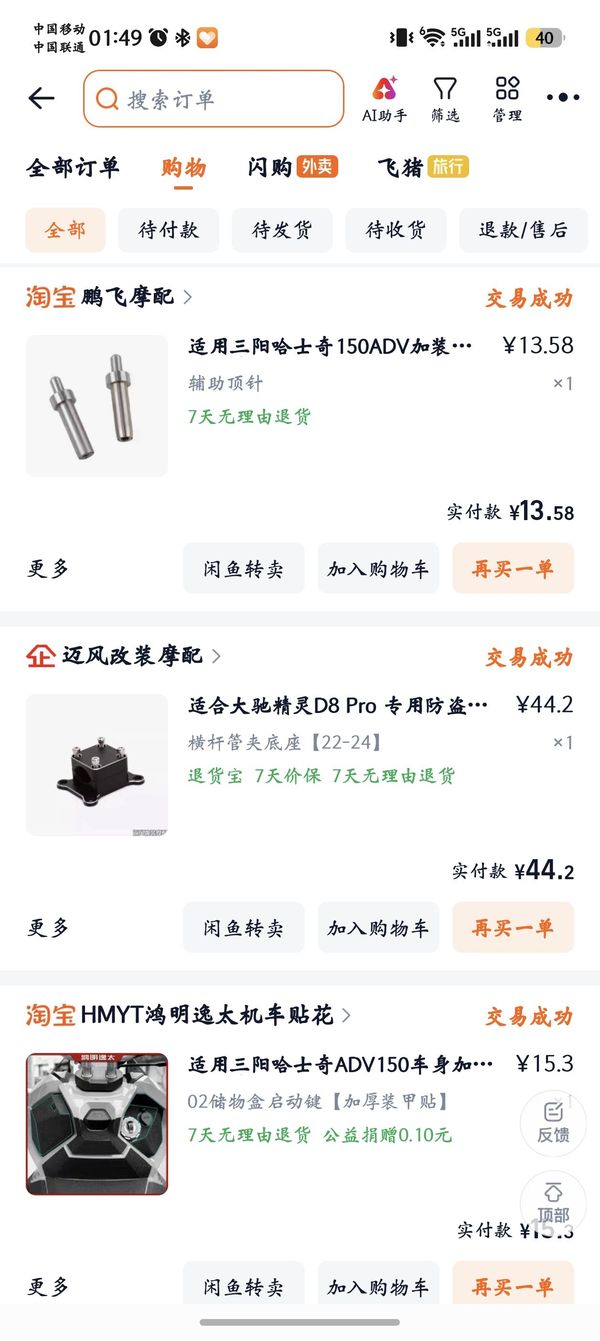The width and height of the screenshot is (600, 1341).
Task: Open the three-dot overflow menu
Action: [563, 98]
